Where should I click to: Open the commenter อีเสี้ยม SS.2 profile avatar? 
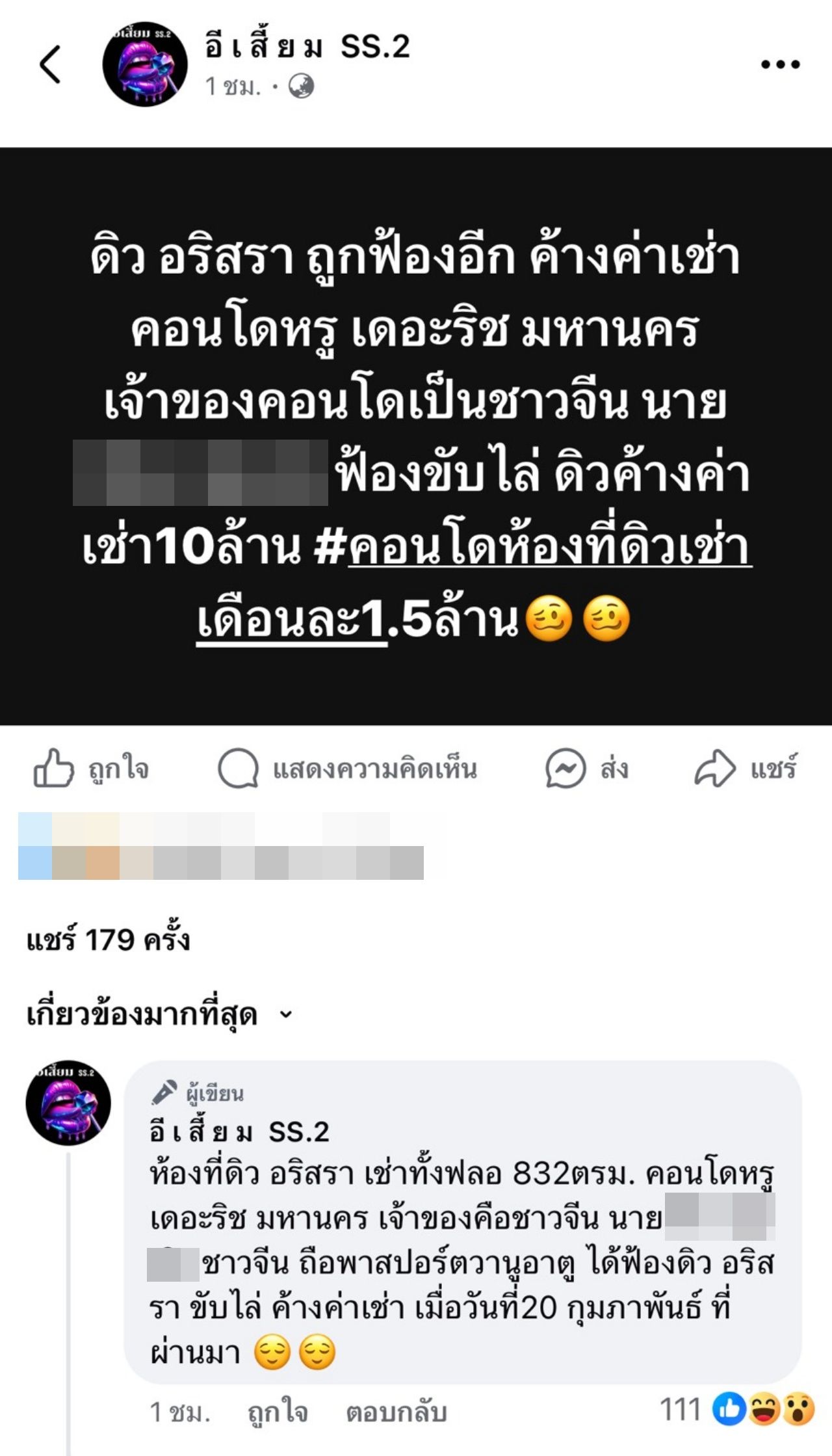(68, 1103)
